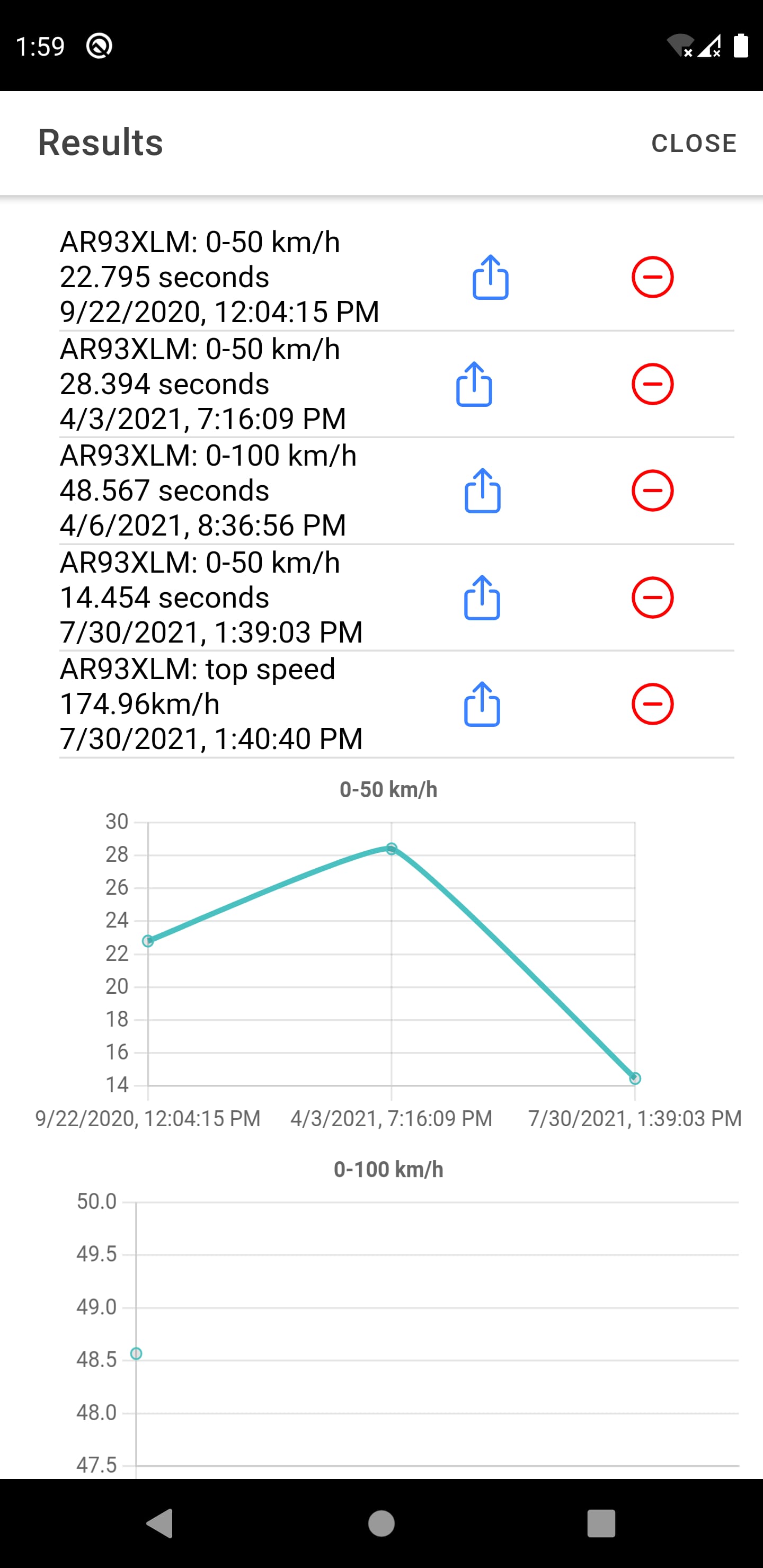Delete the 22.795 seconds result
Image resolution: width=763 pixels, height=1568 pixels.
(x=652, y=278)
